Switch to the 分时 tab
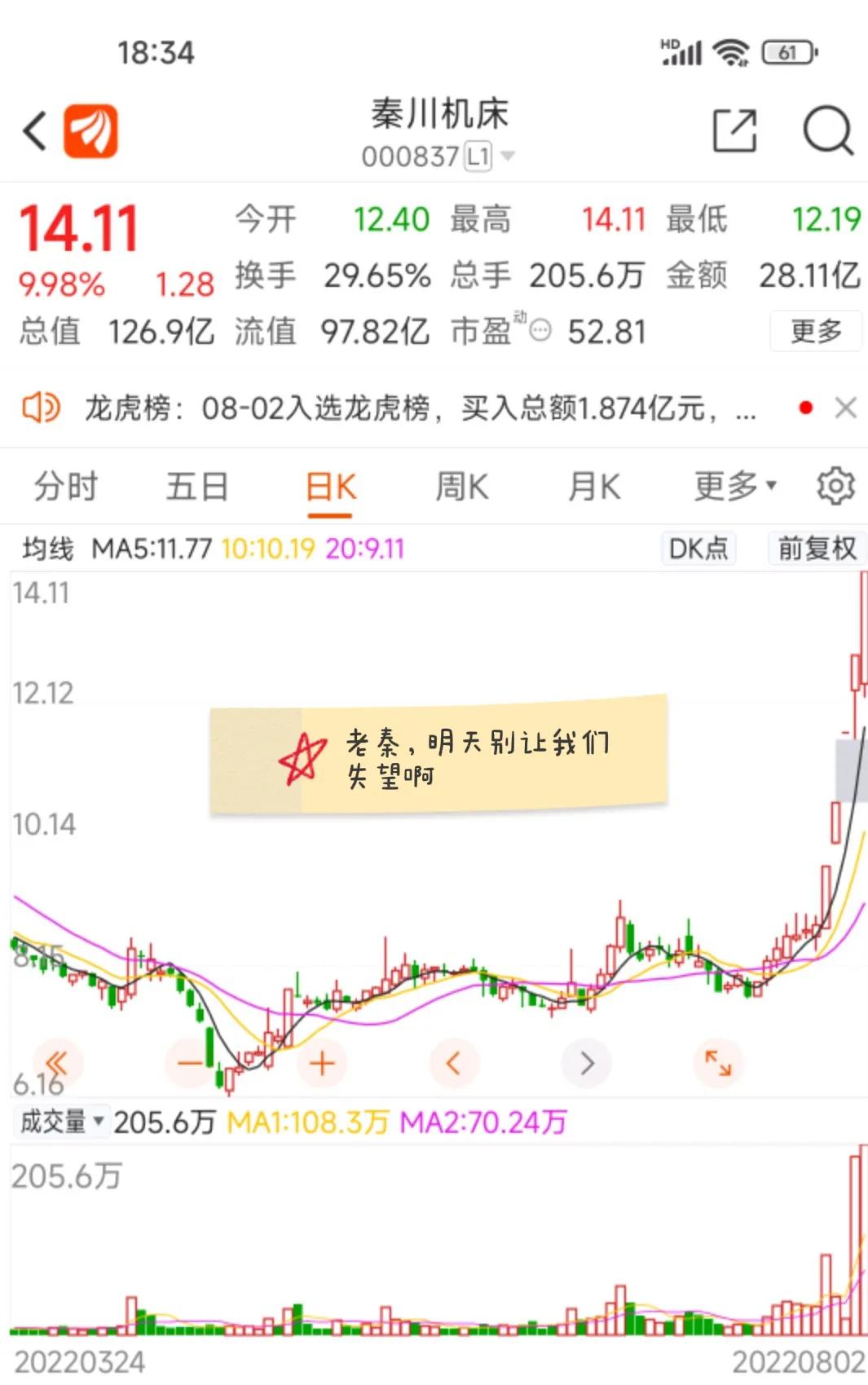The width and height of the screenshot is (868, 1385). click(x=64, y=485)
